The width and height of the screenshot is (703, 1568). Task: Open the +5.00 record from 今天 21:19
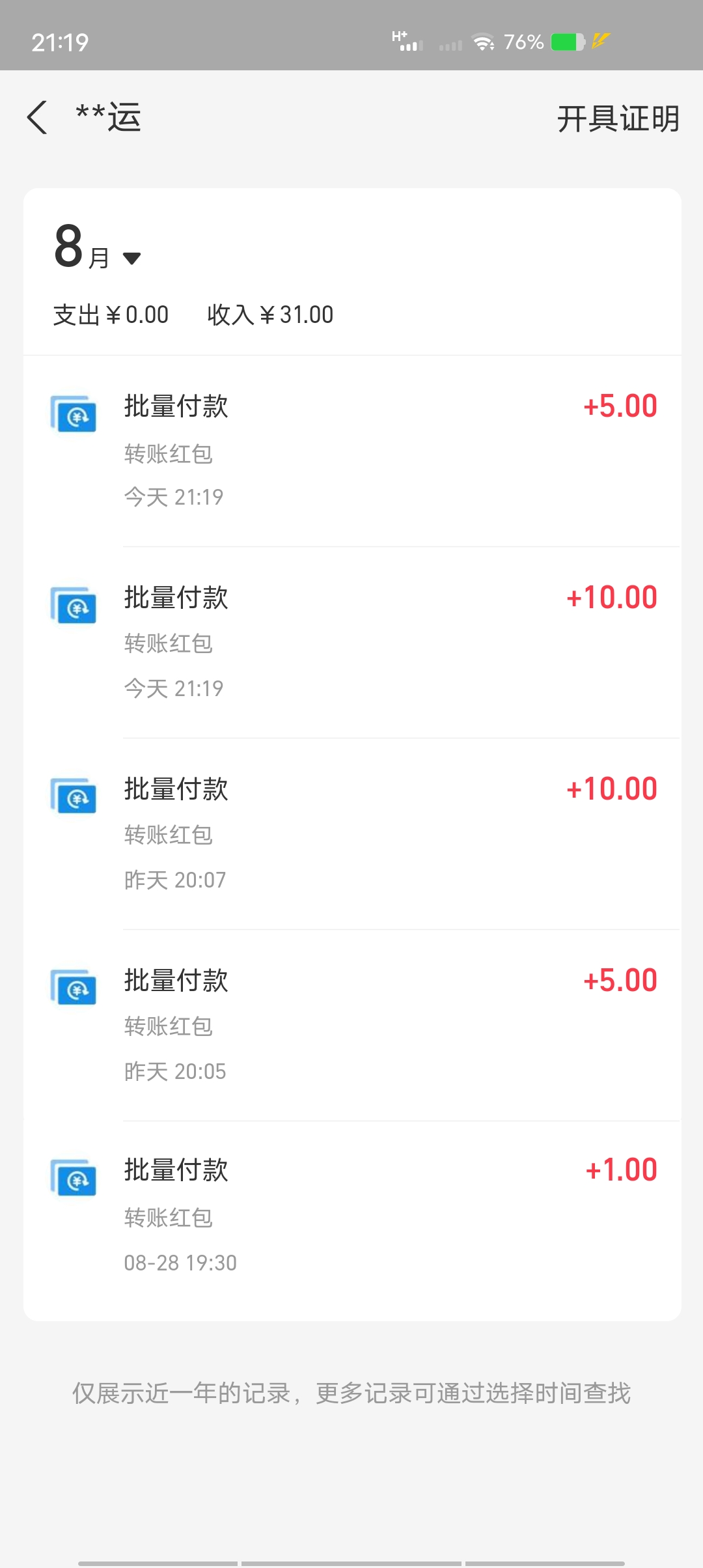352,451
